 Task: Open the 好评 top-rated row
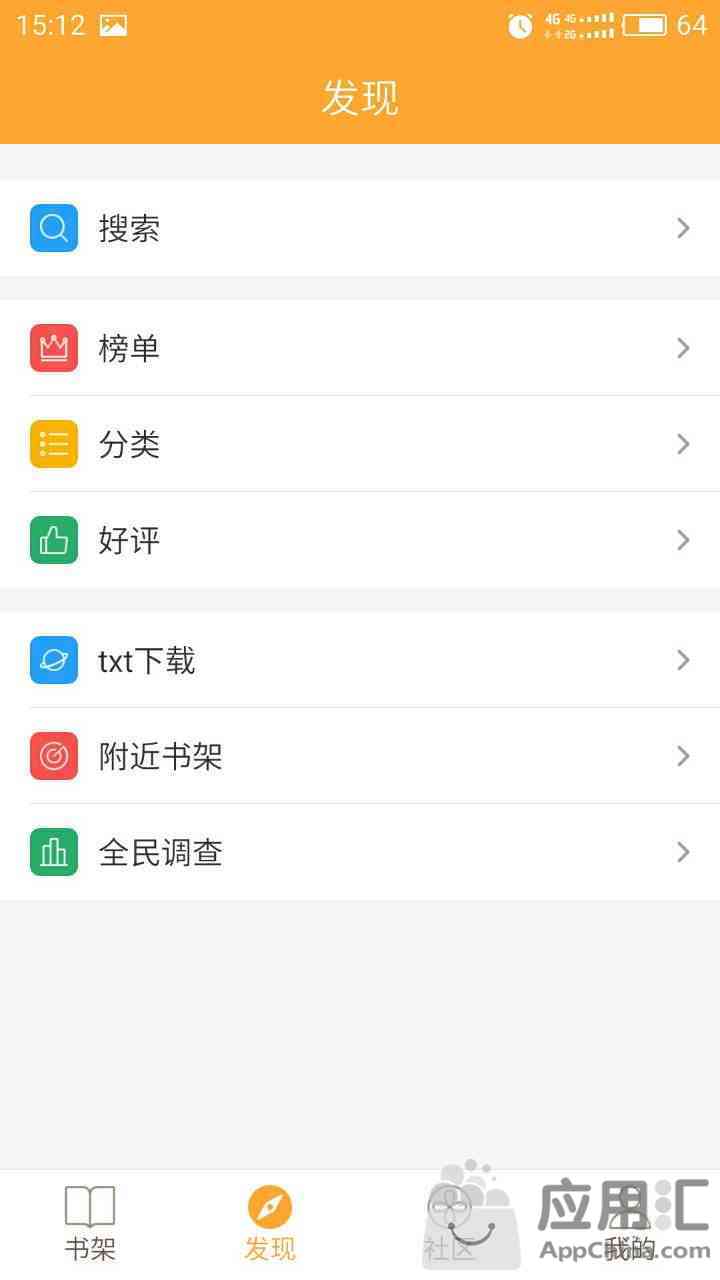(x=360, y=540)
